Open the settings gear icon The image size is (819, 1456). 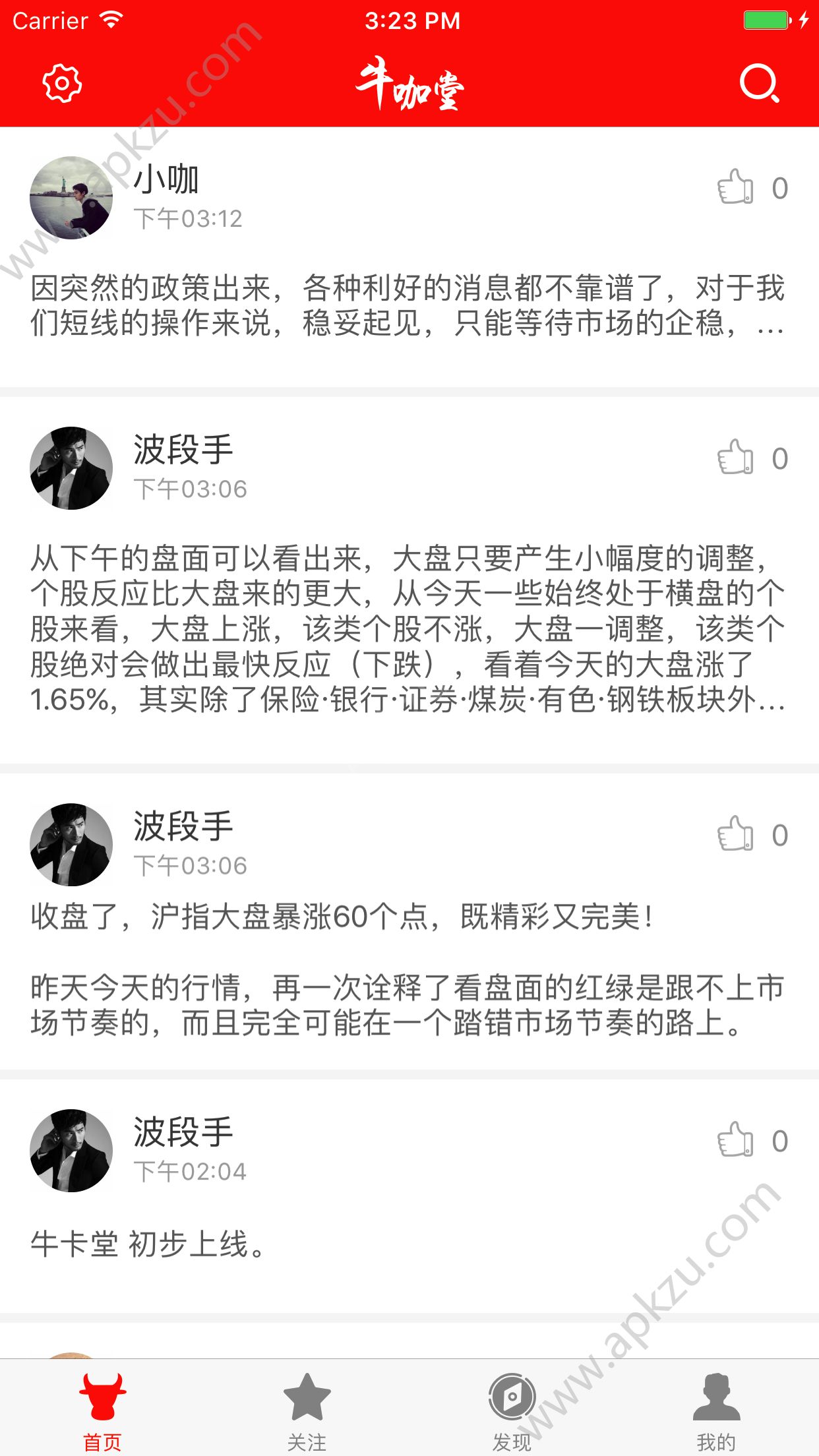60,84
